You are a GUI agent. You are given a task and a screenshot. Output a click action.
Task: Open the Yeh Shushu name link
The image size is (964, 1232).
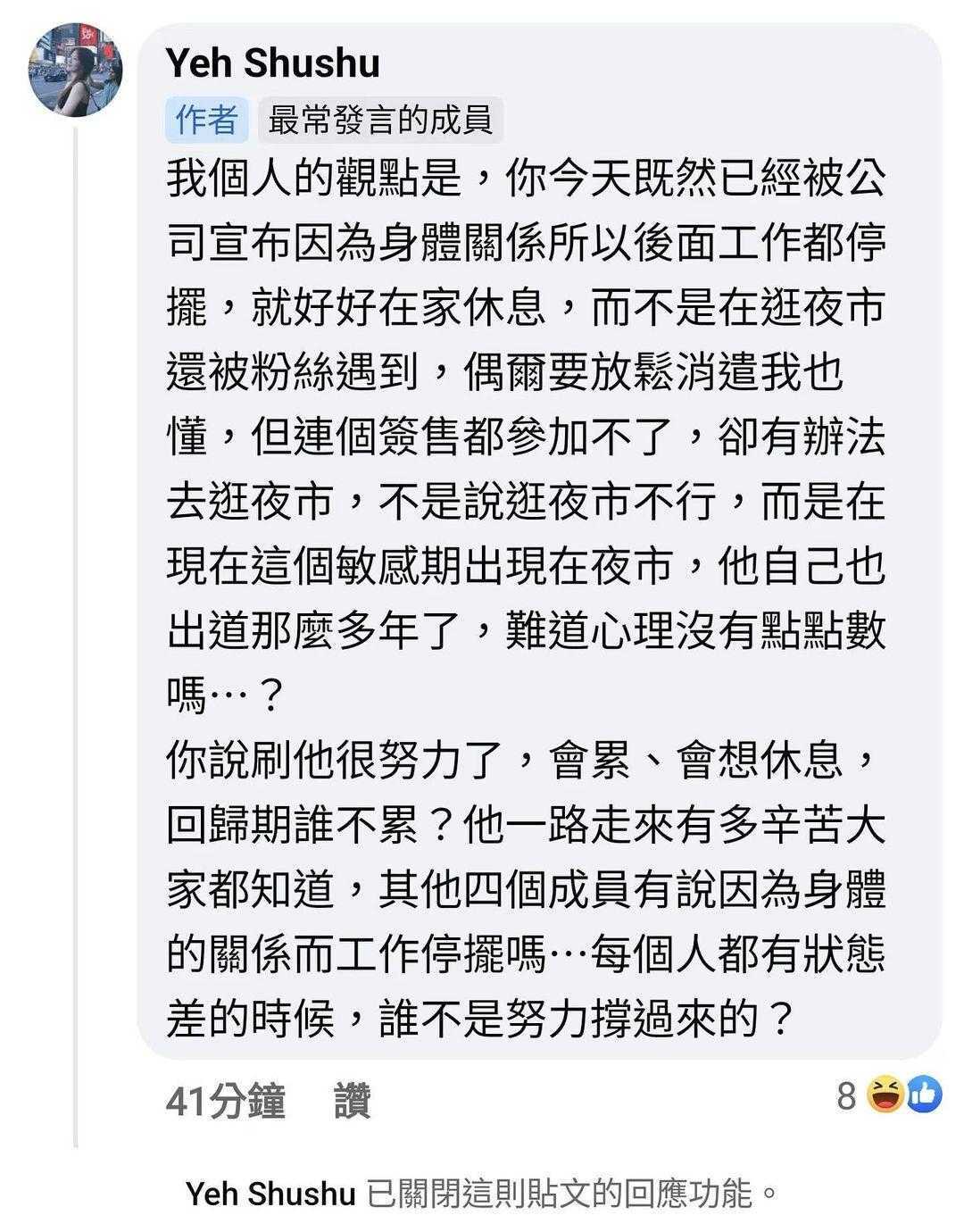tap(273, 63)
